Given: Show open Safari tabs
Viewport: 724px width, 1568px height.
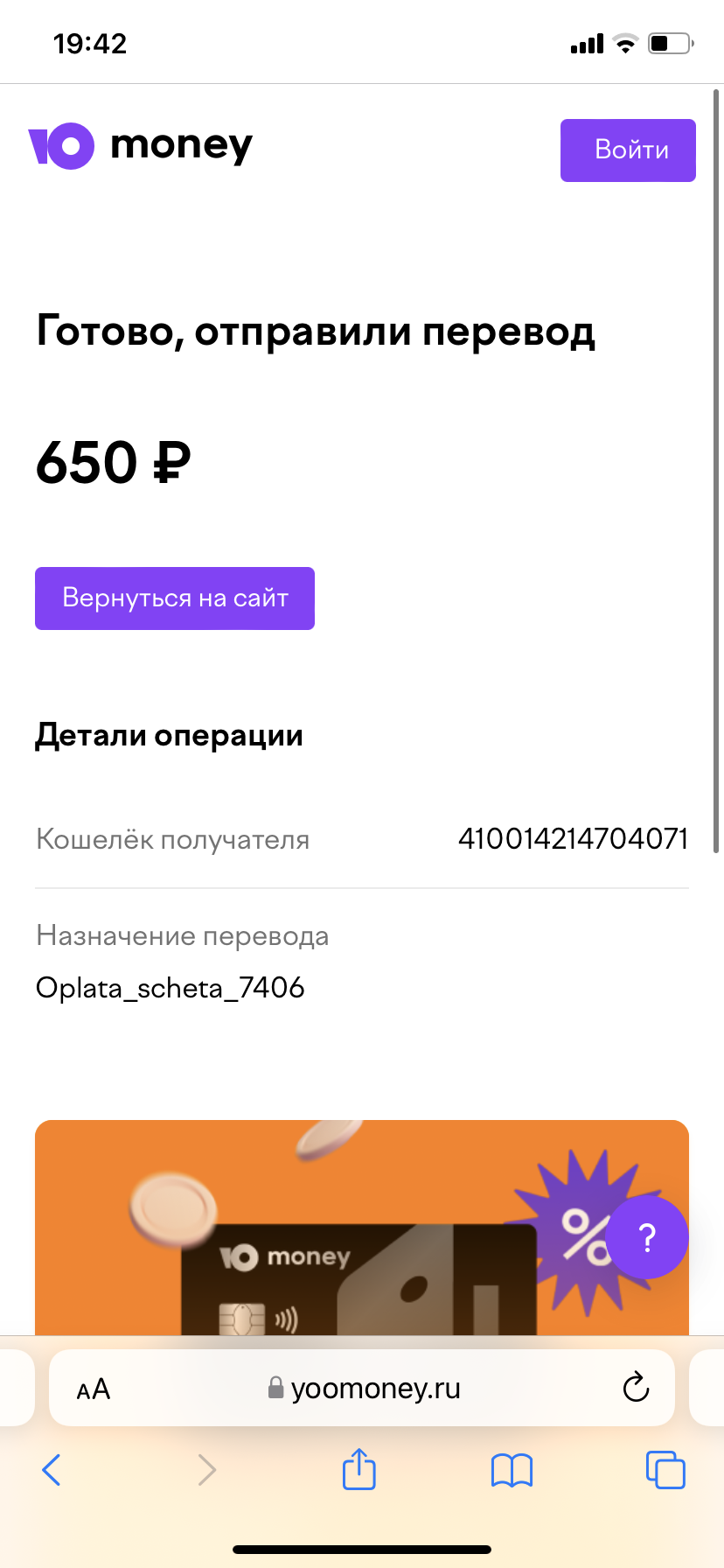Looking at the screenshot, I should (x=665, y=1470).
